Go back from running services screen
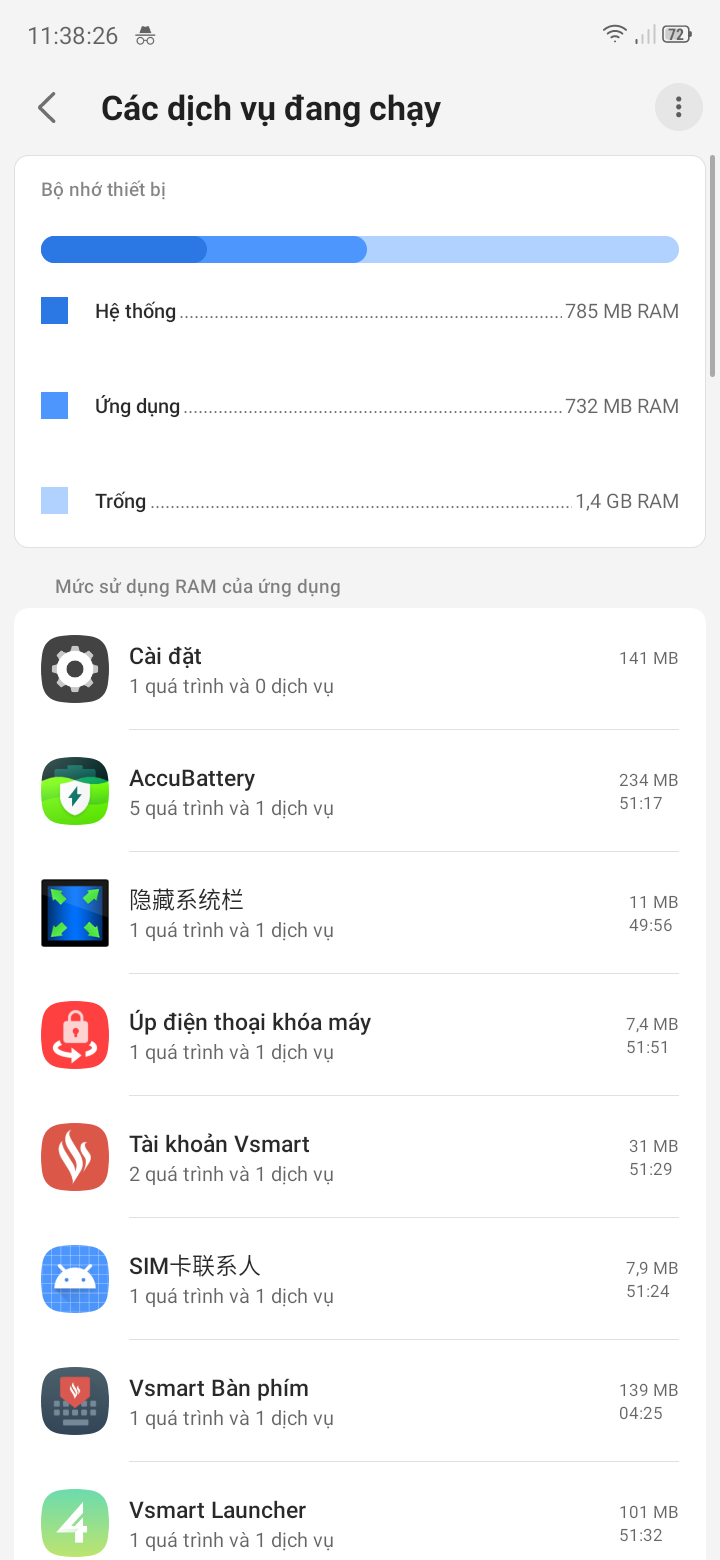 (x=47, y=108)
